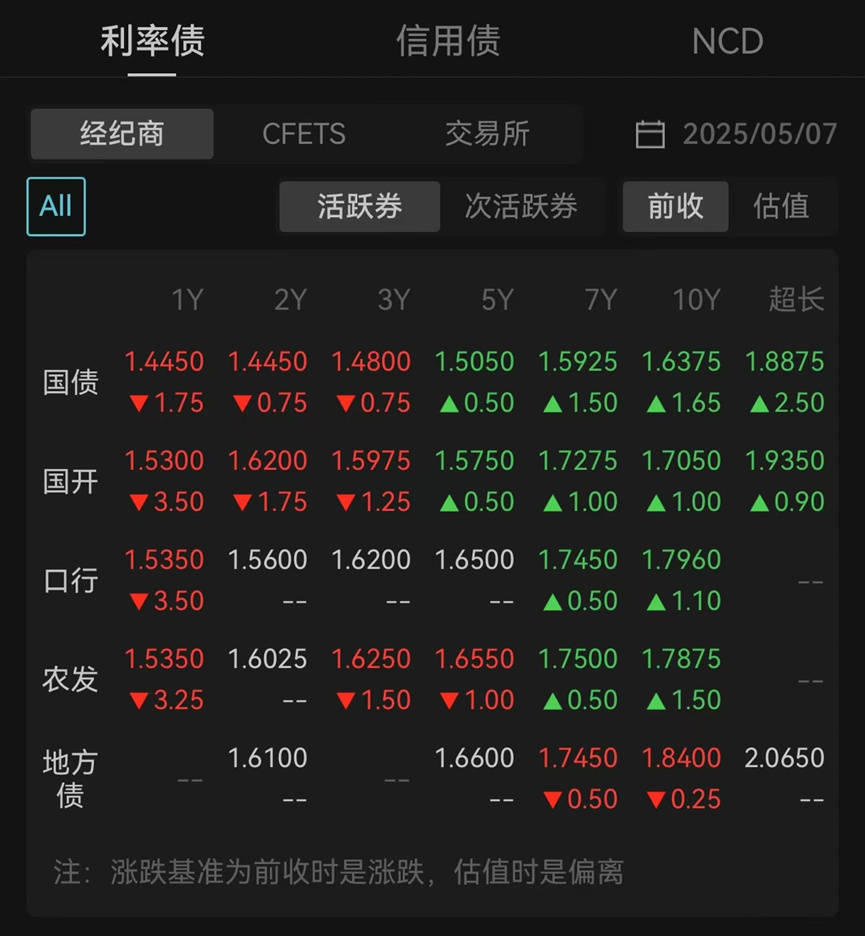Enable the 活跃券 filter
Screen dimensions: 865x936
tap(359, 207)
